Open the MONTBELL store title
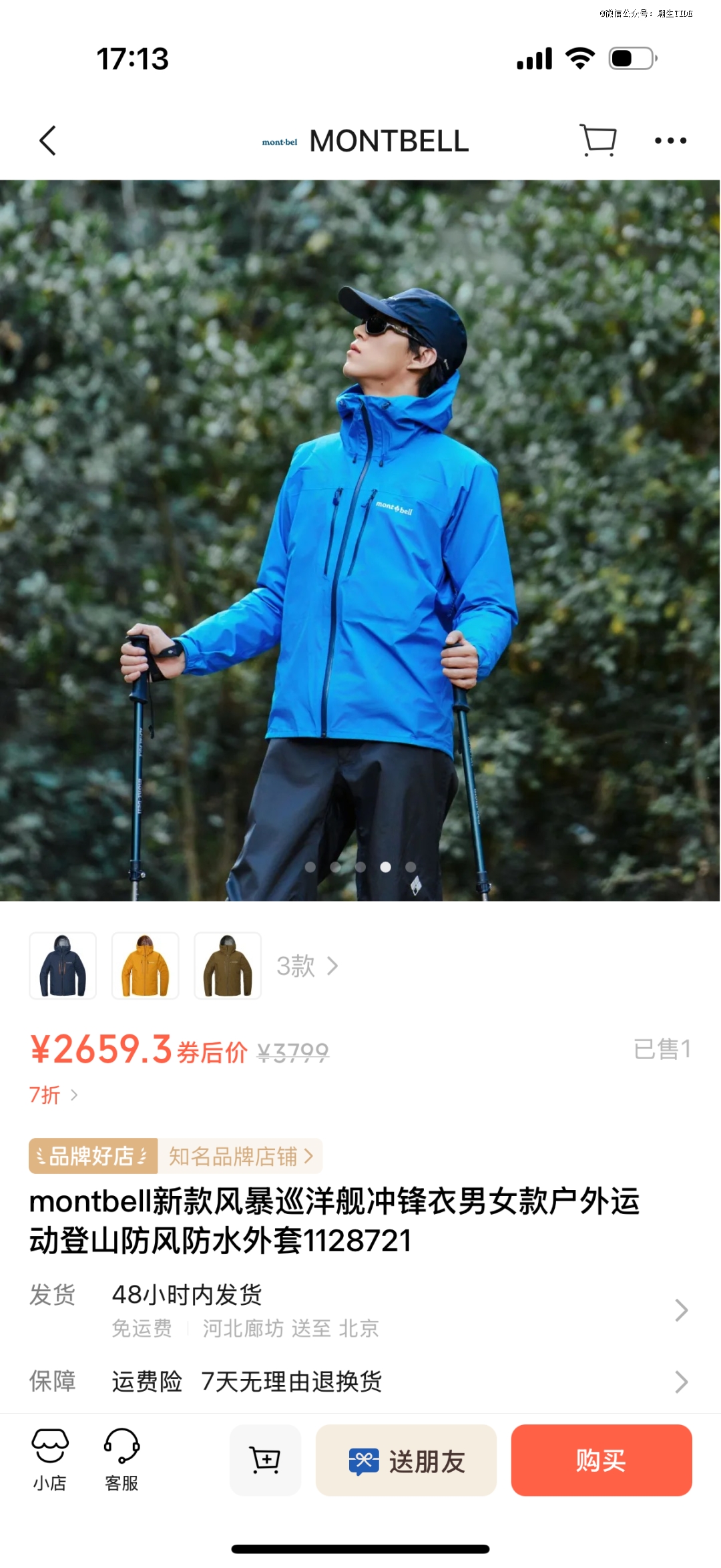 (x=366, y=141)
